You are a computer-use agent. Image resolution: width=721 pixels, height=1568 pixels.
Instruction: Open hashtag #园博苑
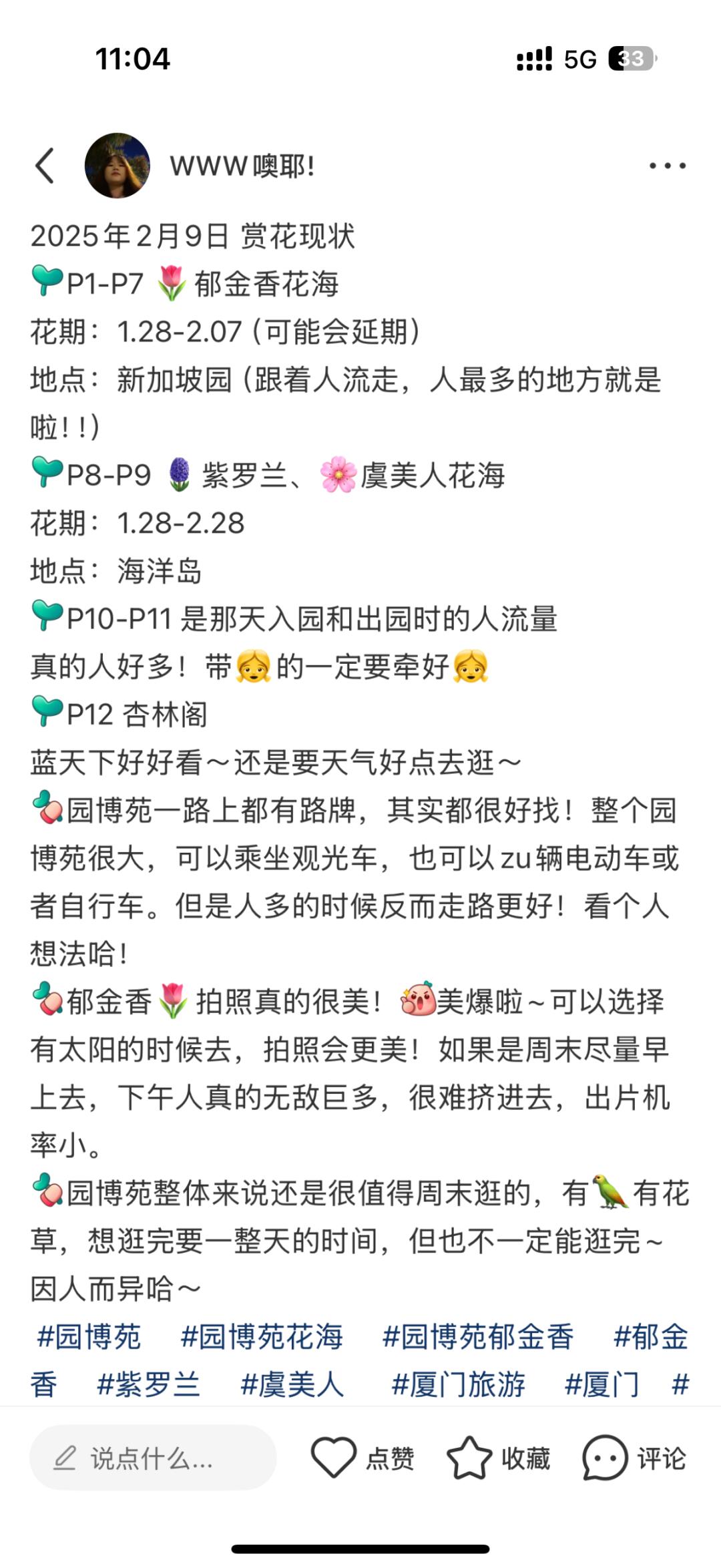tap(89, 1337)
